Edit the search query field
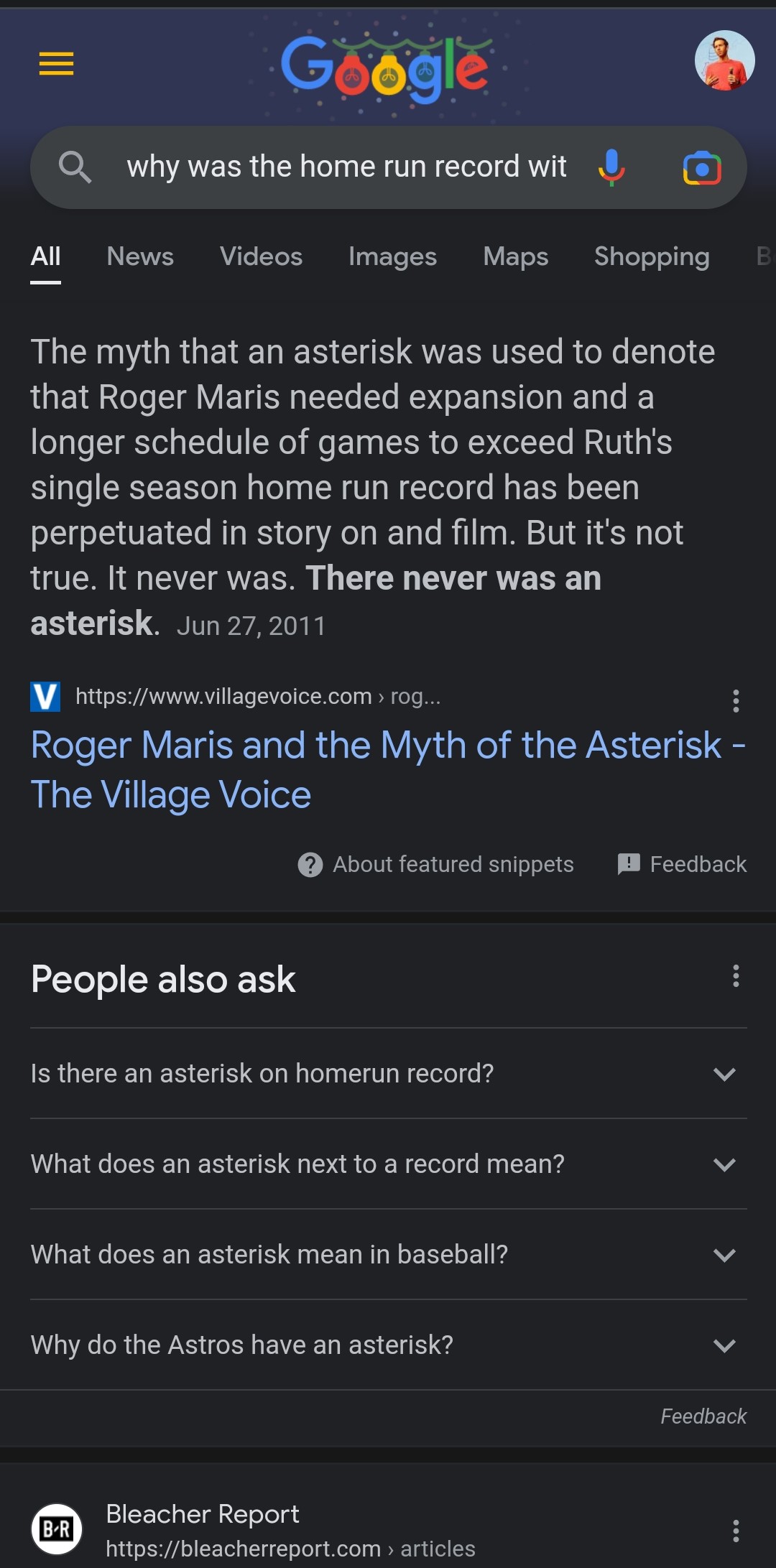 pyautogui.click(x=346, y=167)
